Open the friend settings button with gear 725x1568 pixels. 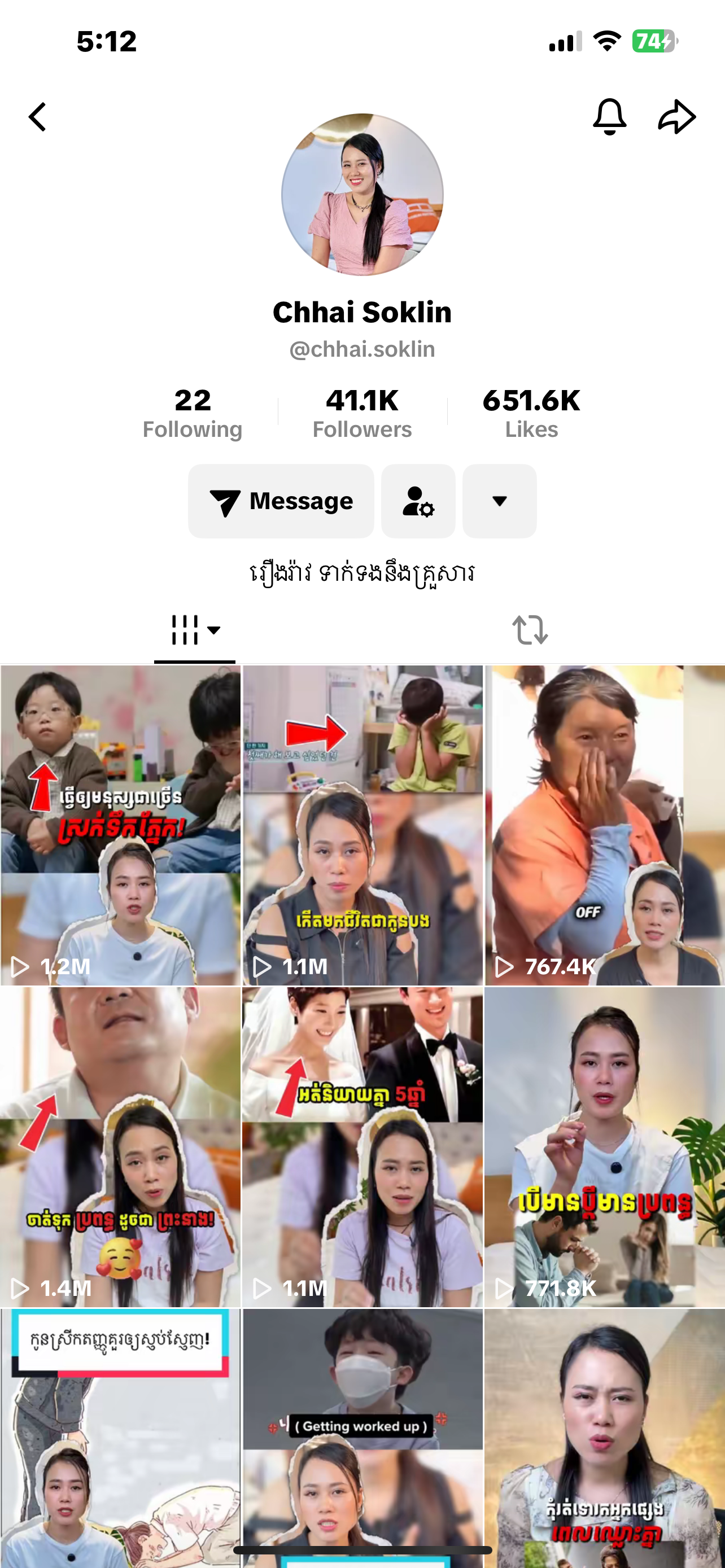[x=418, y=501]
